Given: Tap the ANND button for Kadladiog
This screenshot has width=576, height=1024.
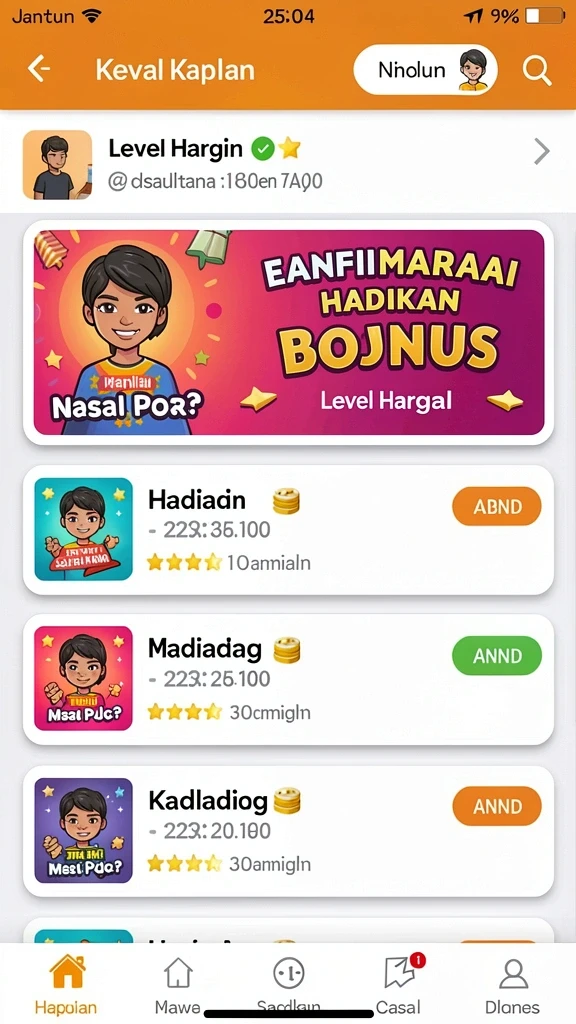Looking at the screenshot, I should (x=497, y=807).
